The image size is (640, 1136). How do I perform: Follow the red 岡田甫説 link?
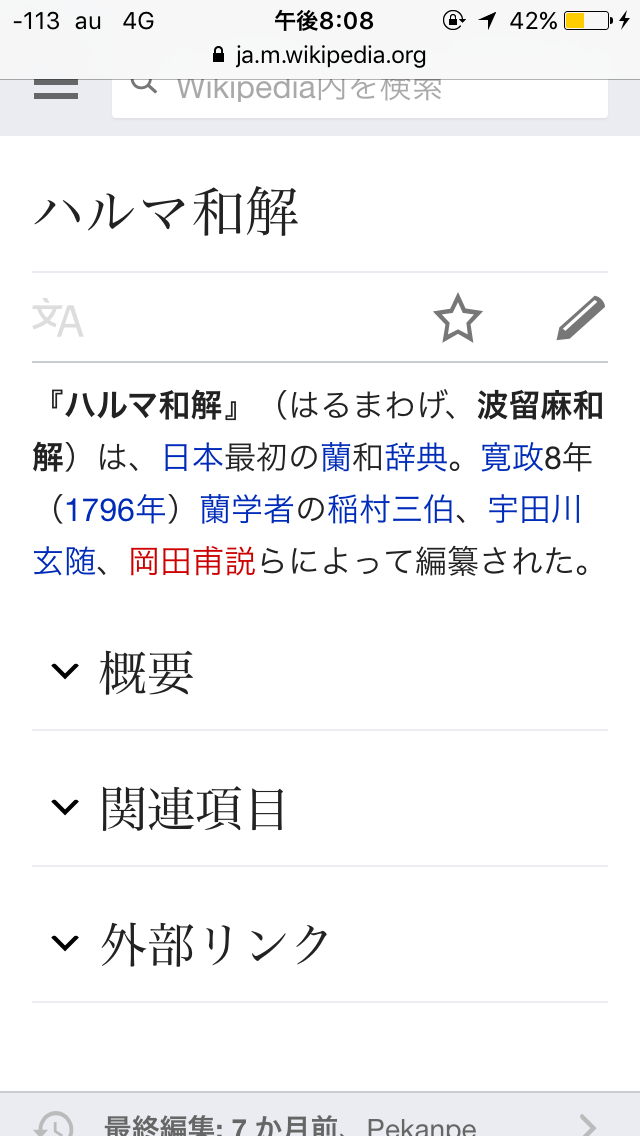[192, 562]
